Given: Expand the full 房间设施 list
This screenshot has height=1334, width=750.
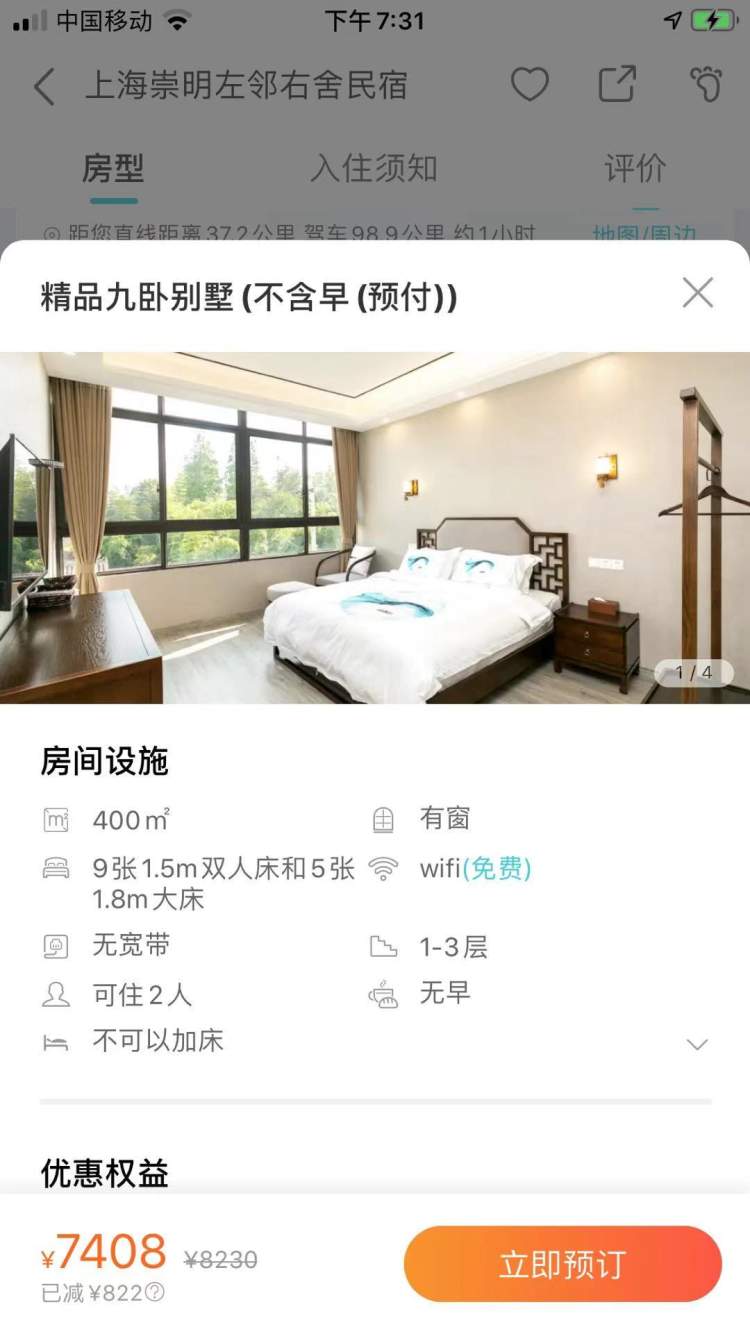Looking at the screenshot, I should pos(697,1044).
